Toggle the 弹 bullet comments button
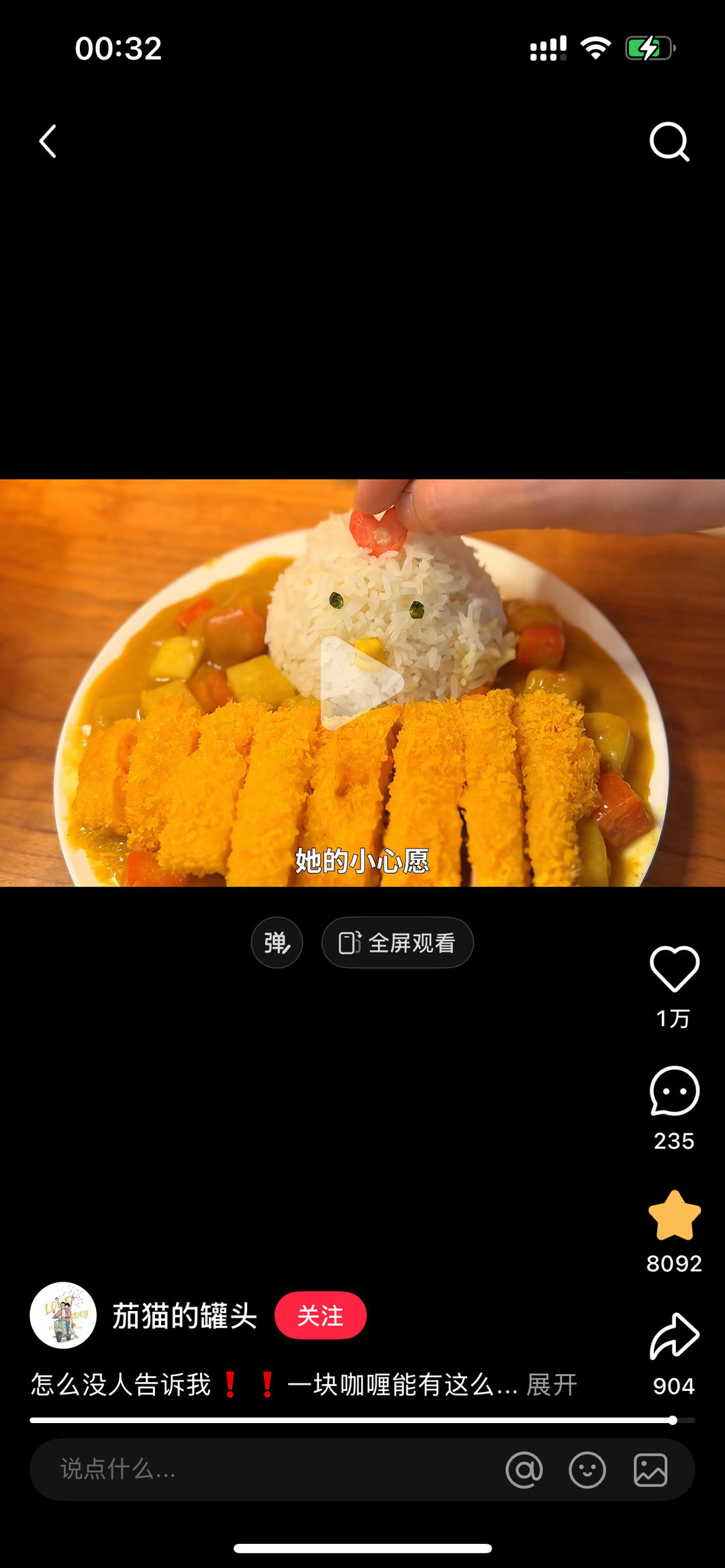 [x=277, y=943]
